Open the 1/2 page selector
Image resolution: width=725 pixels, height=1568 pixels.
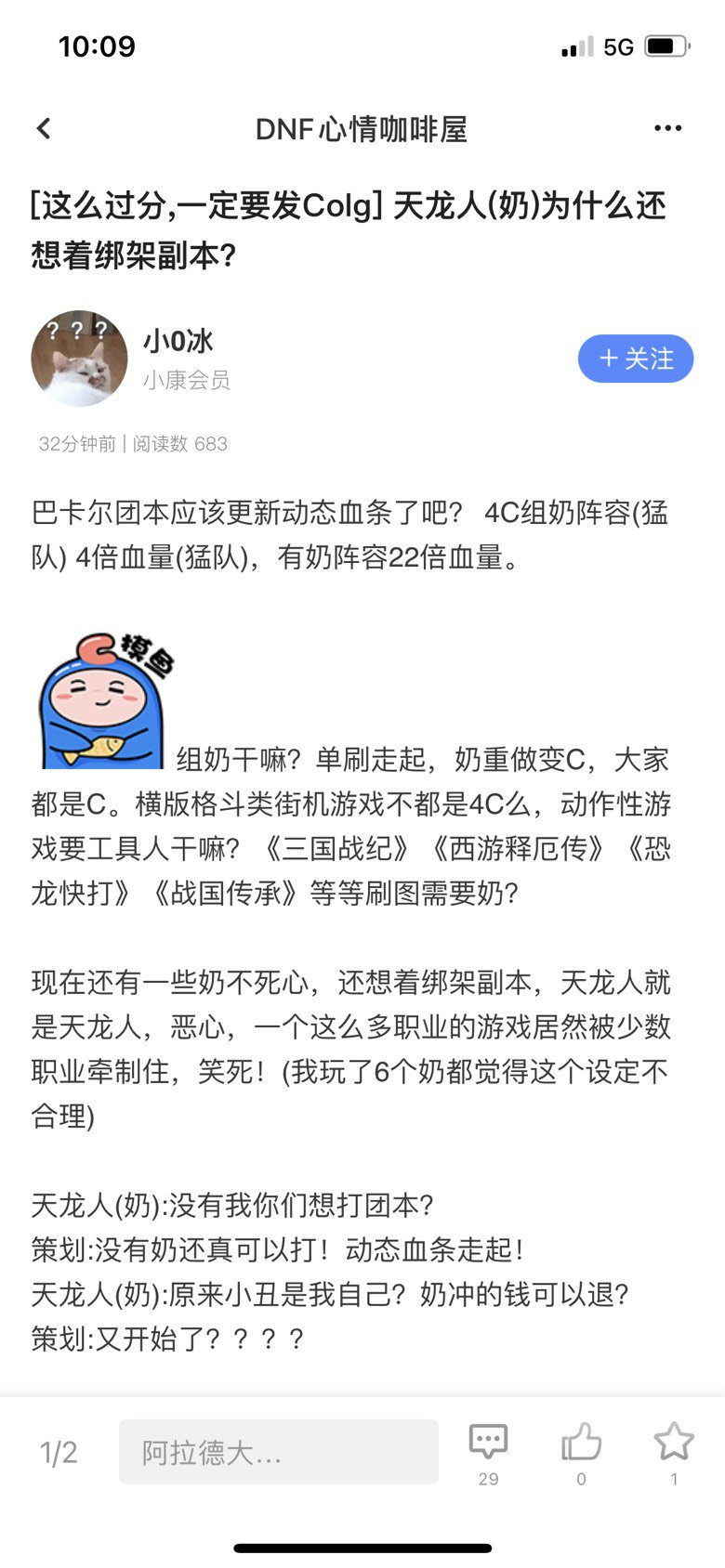58,1452
